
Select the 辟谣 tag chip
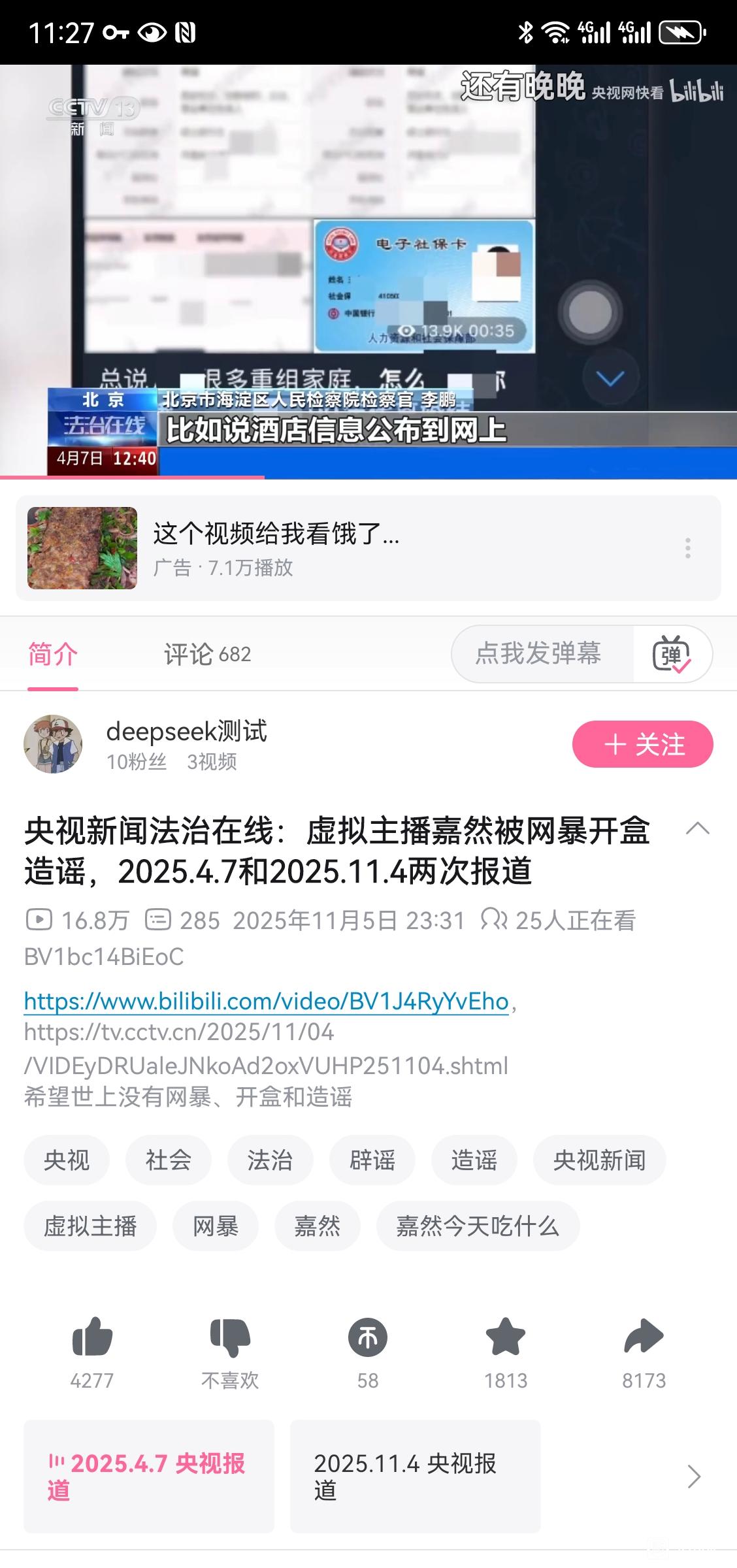(x=372, y=1160)
